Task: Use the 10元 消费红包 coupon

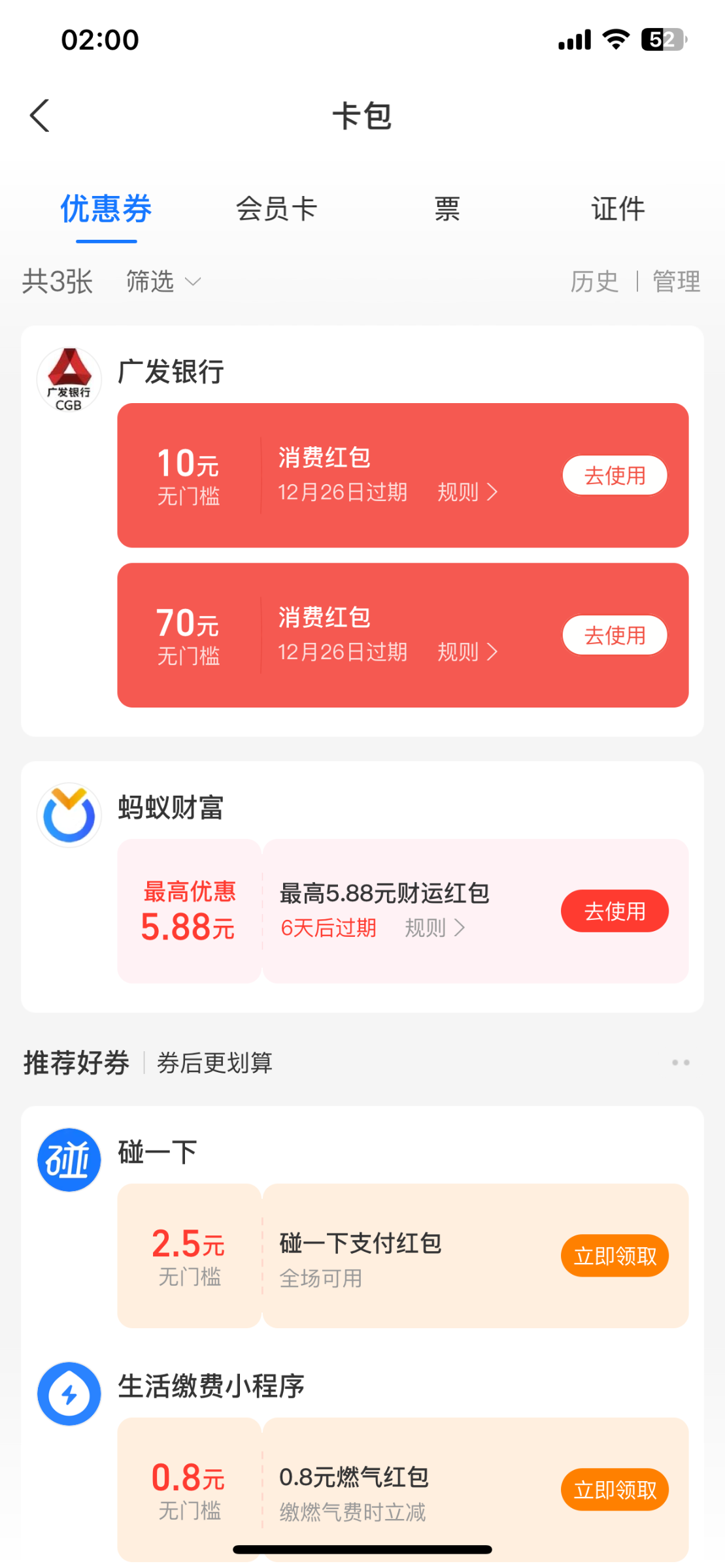Action: pos(615,475)
